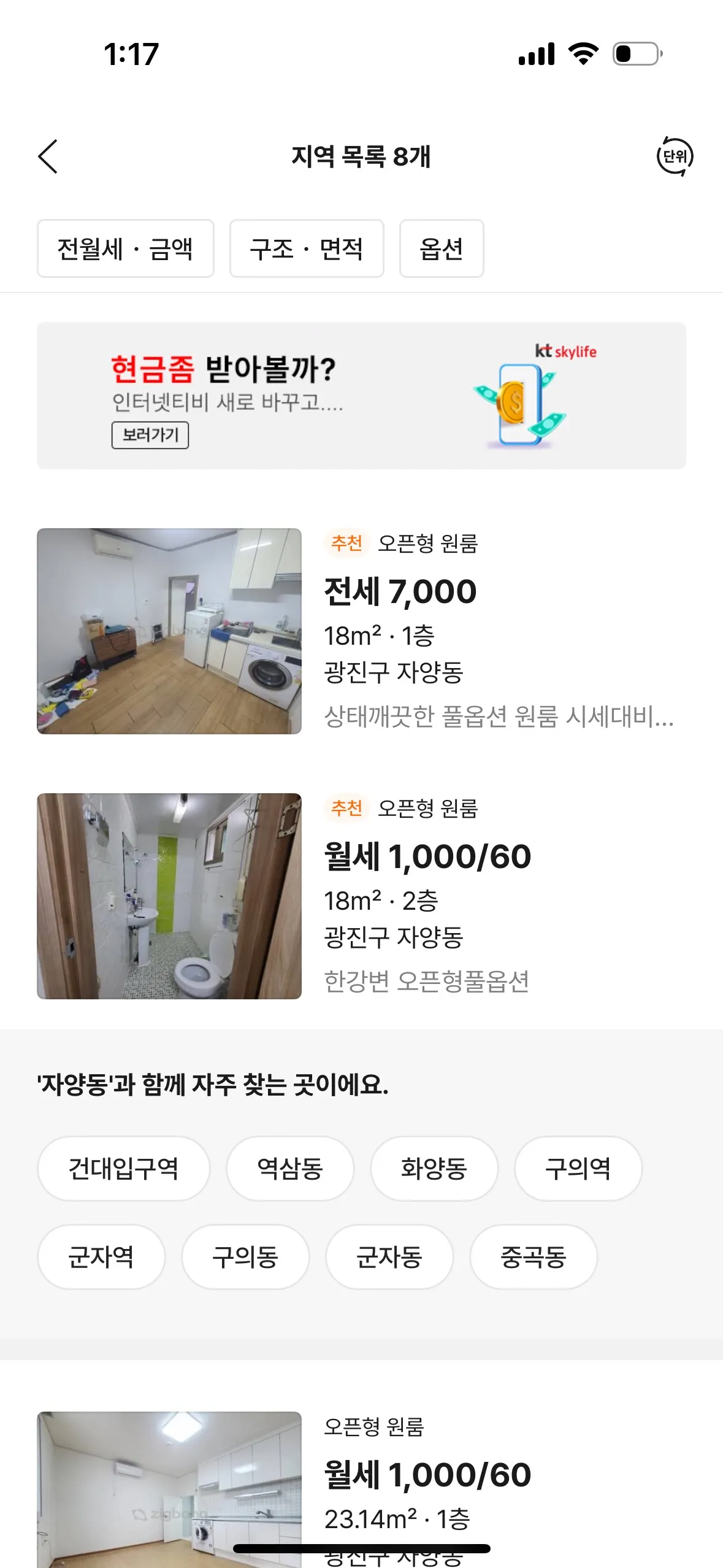This screenshot has height=1568, width=723.
Task: Tap 보러가기 on the kt skylife banner
Action: pos(150,435)
